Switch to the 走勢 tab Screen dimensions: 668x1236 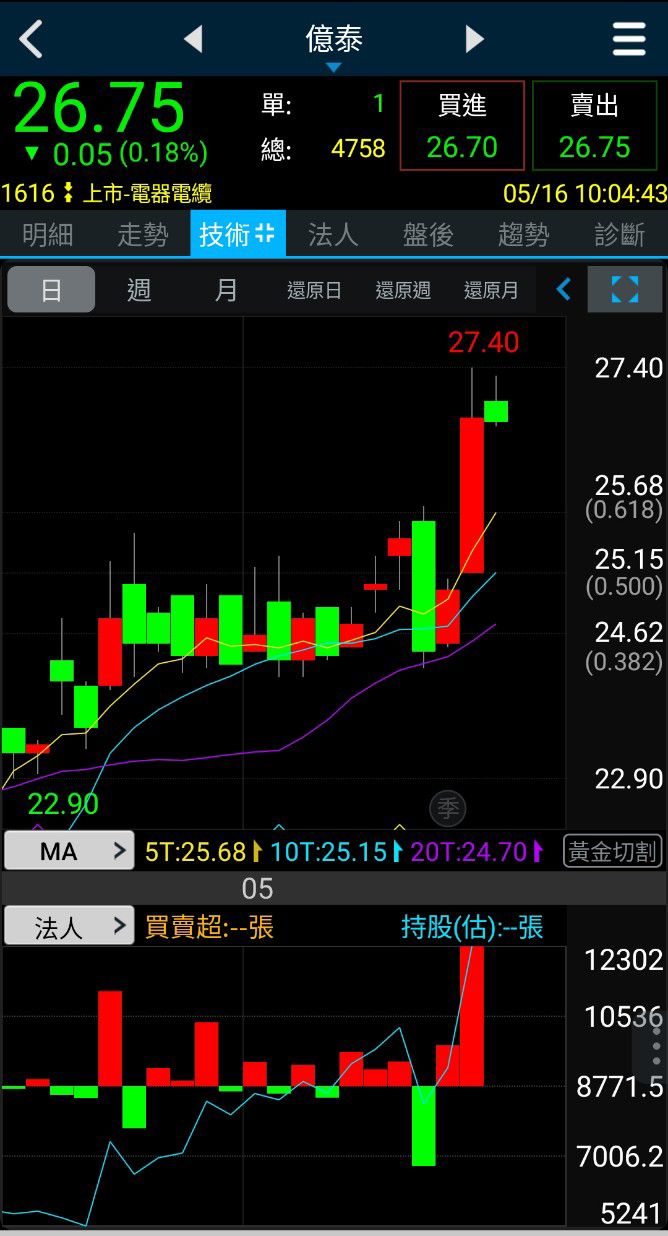tap(143, 235)
